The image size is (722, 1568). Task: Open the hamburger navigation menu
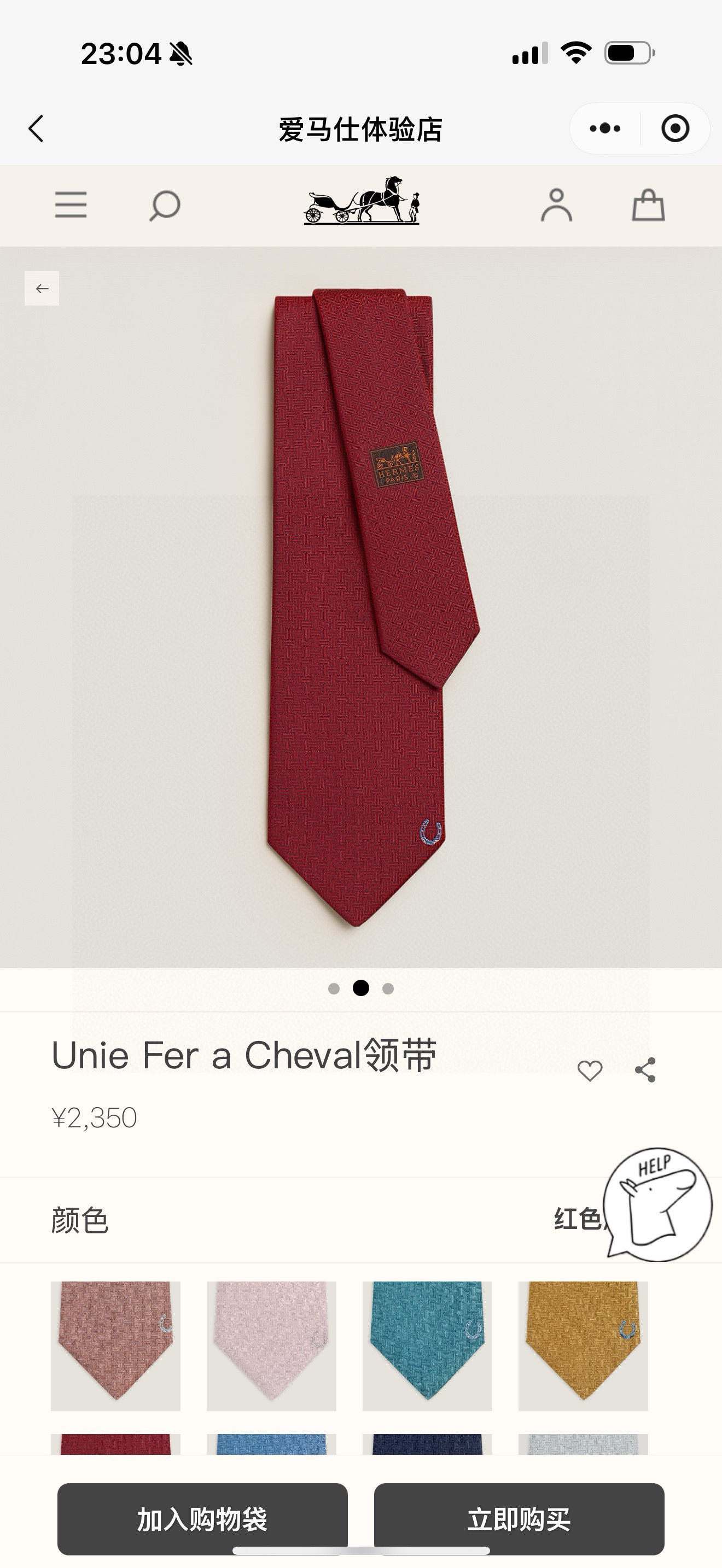click(x=70, y=206)
